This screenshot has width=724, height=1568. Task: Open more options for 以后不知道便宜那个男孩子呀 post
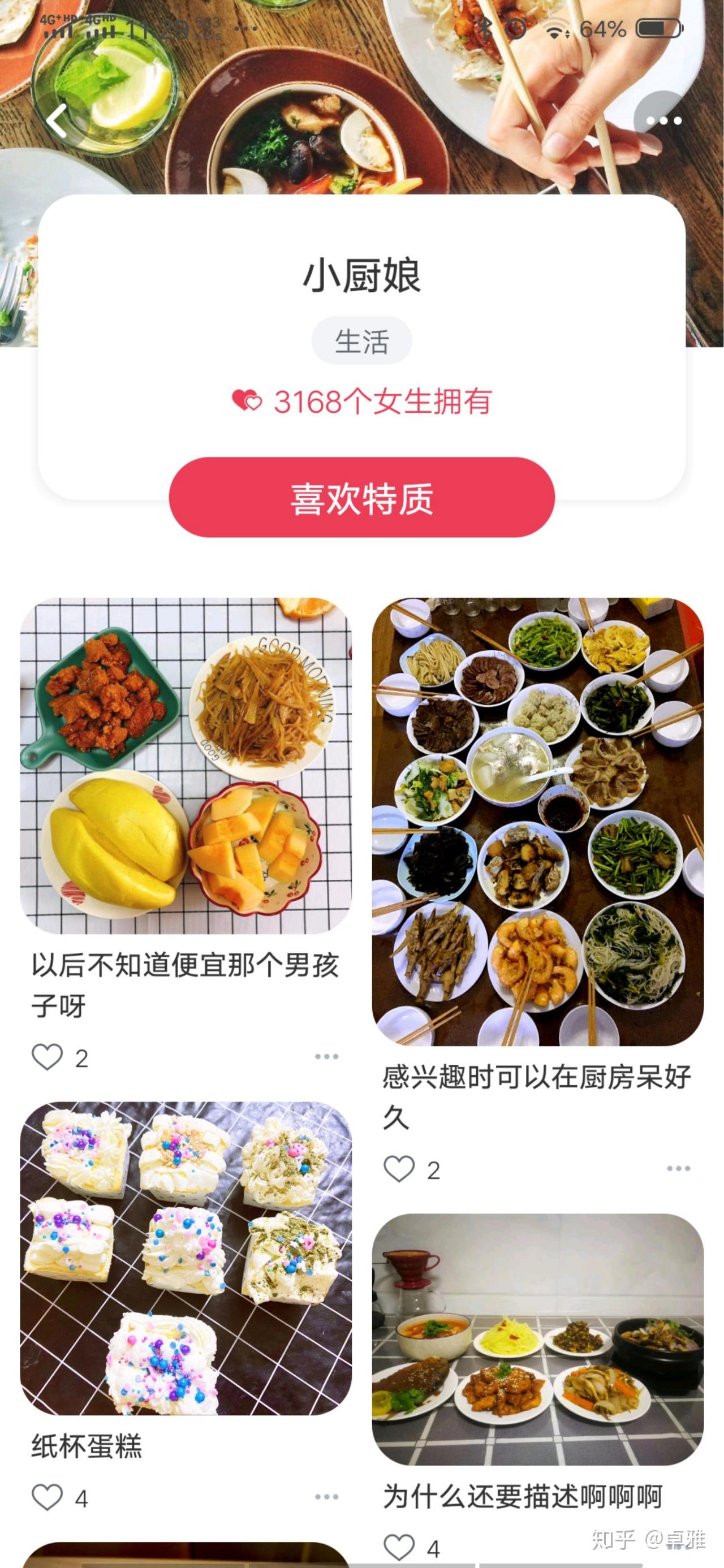click(x=326, y=1057)
